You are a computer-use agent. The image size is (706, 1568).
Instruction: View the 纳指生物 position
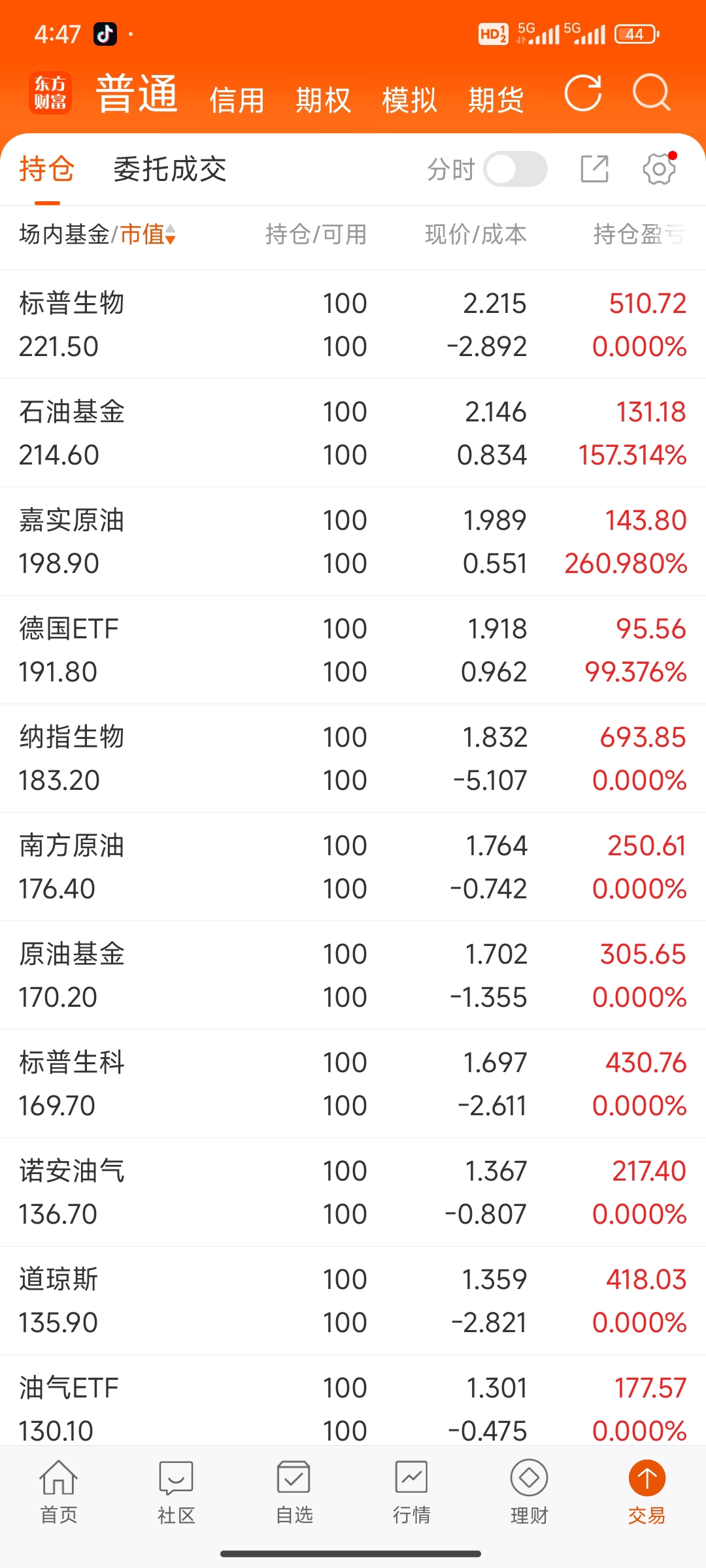pos(353,759)
